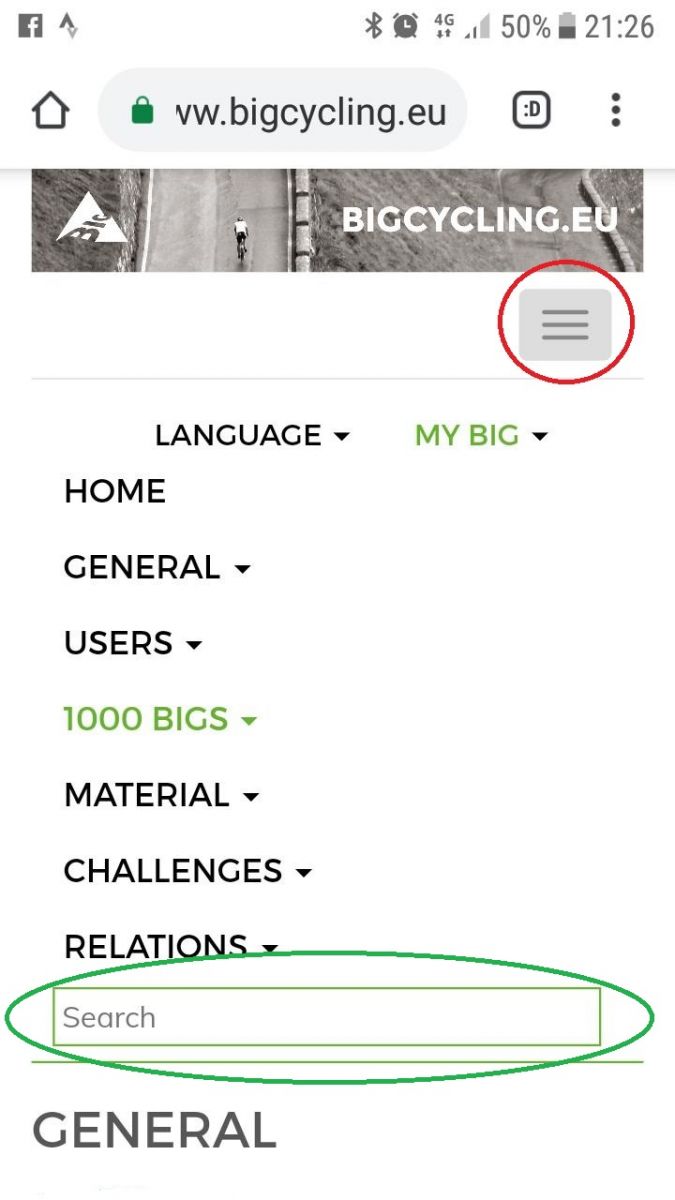
Task: Expand the MY BIG dropdown
Action: tap(481, 436)
